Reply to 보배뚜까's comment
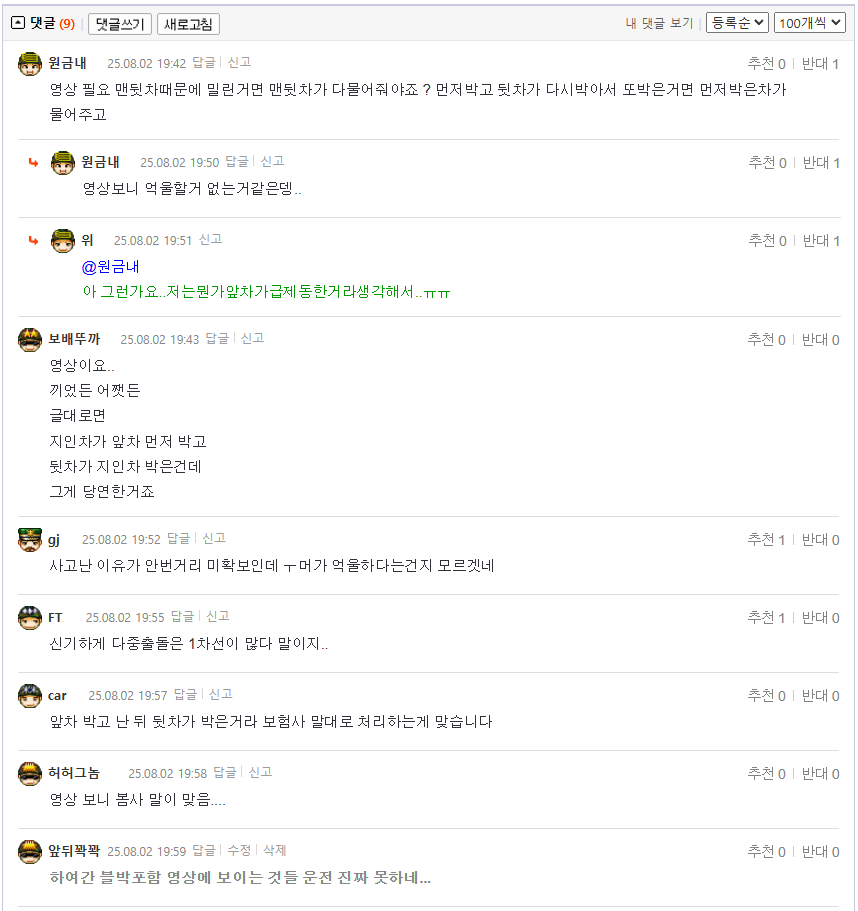858x911 pixels. point(217,339)
